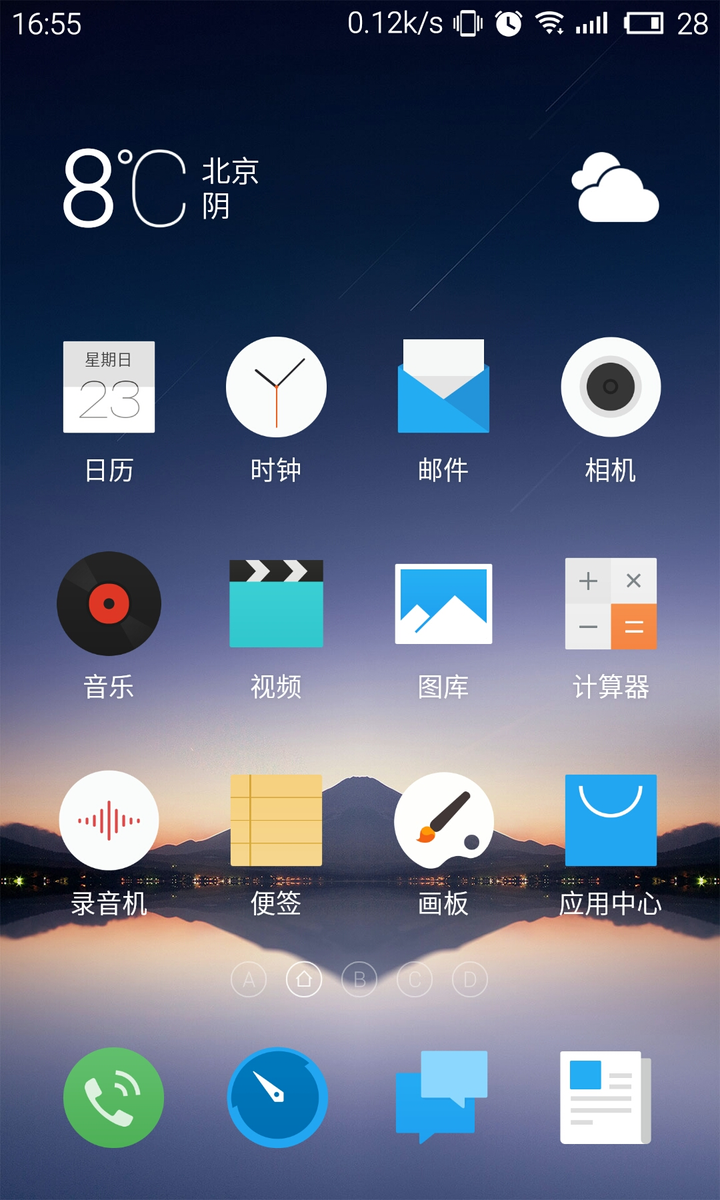Enter the 应用中心 app store
Image resolution: width=720 pixels, height=1200 pixels.
(611, 820)
